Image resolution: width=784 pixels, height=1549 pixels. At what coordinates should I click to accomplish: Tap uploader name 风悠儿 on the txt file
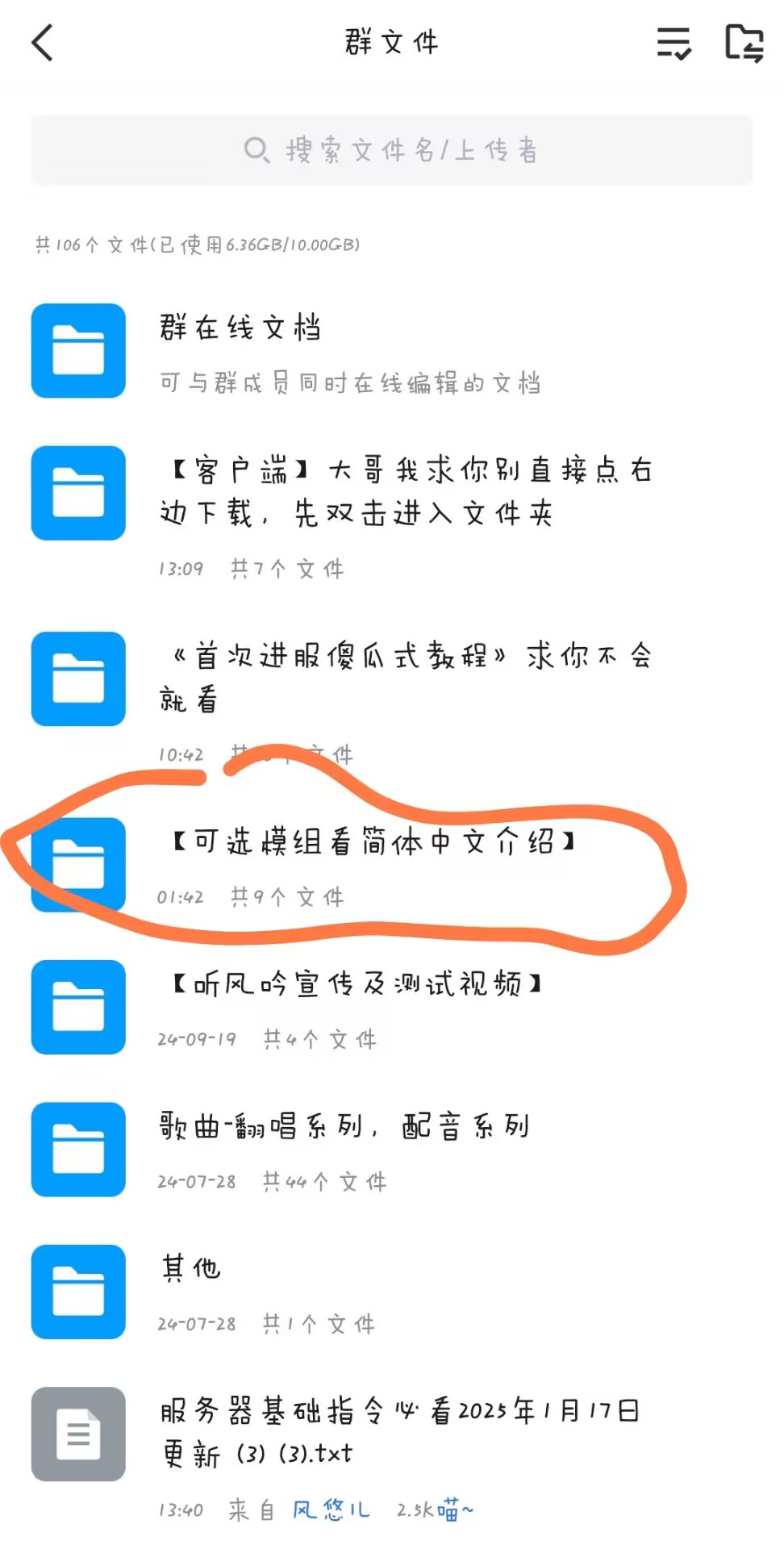[329, 1510]
